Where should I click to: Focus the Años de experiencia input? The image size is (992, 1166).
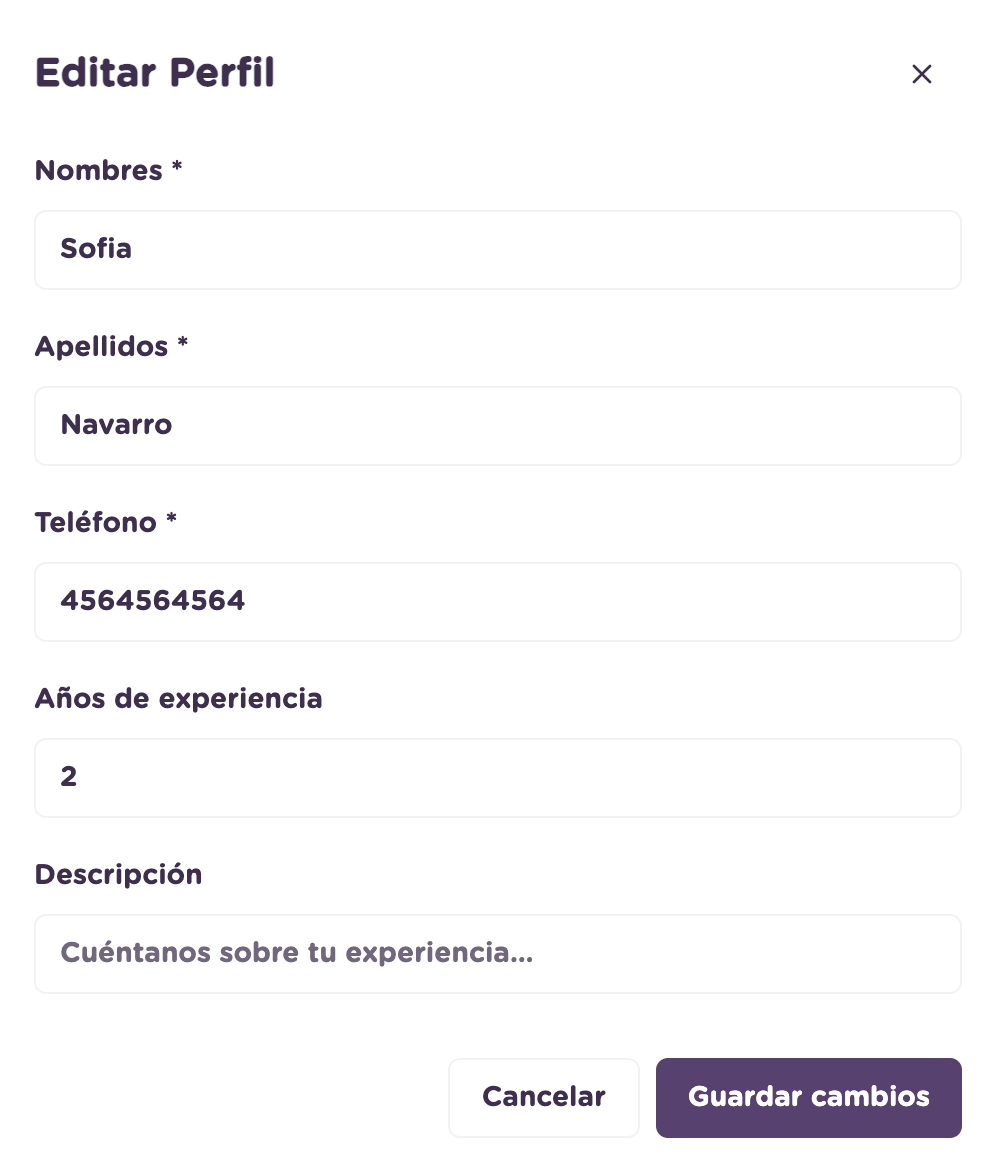click(497, 777)
